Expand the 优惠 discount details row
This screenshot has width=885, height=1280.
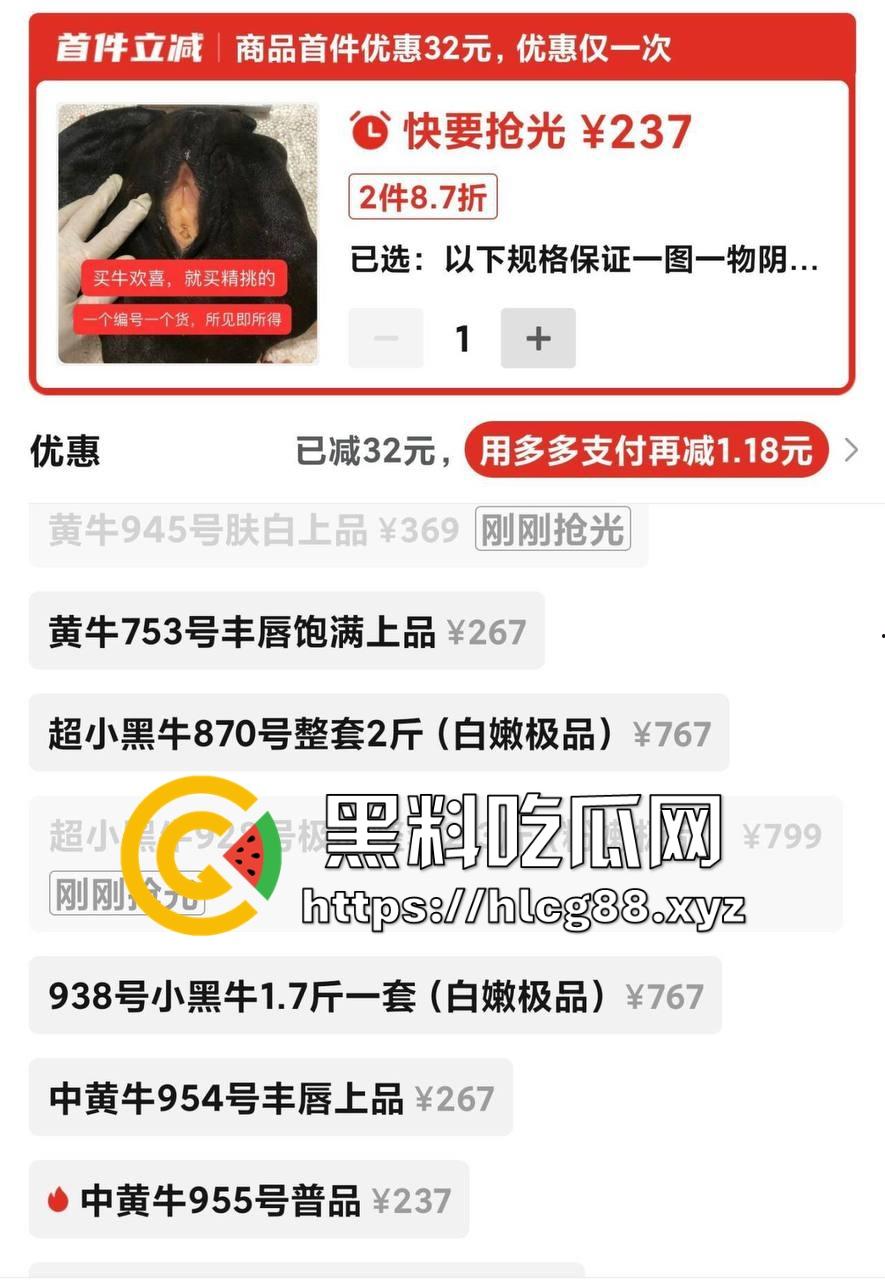[x=850, y=451]
